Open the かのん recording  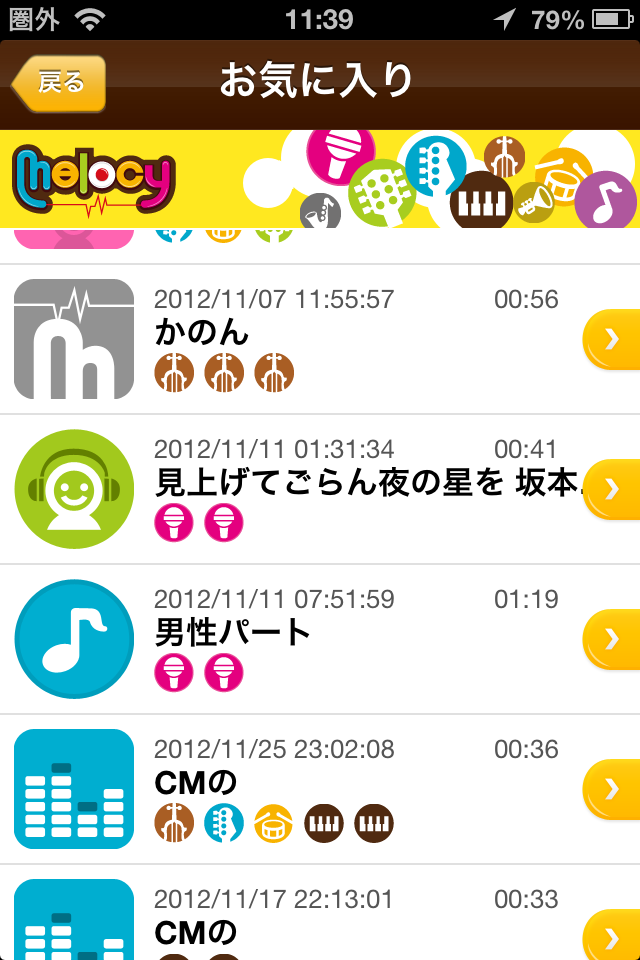pyautogui.click(x=300, y=340)
